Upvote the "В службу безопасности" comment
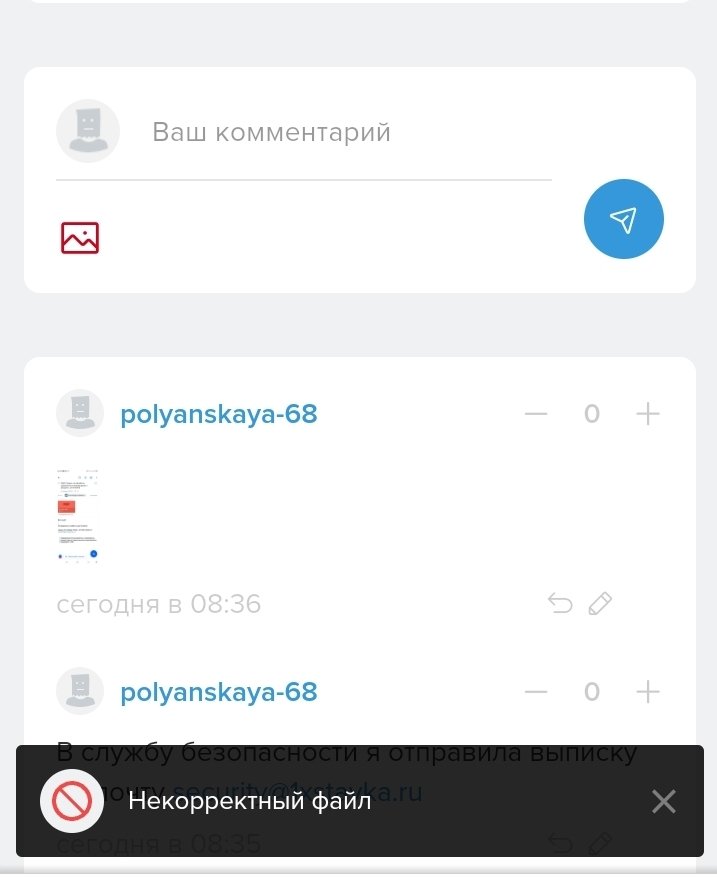Viewport: 717px width, 877px height. pyautogui.click(x=648, y=692)
